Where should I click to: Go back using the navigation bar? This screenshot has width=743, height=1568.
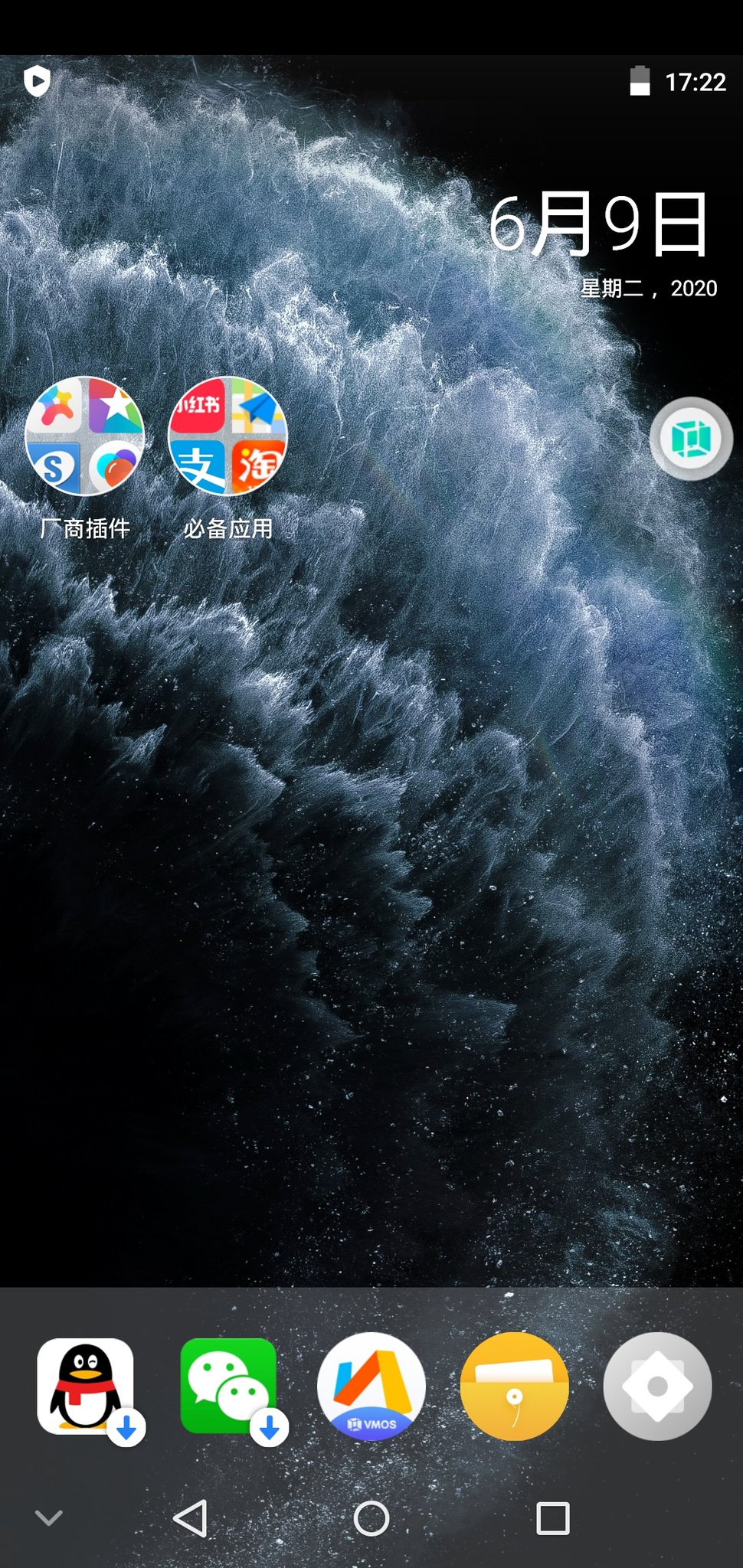(x=190, y=1517)
